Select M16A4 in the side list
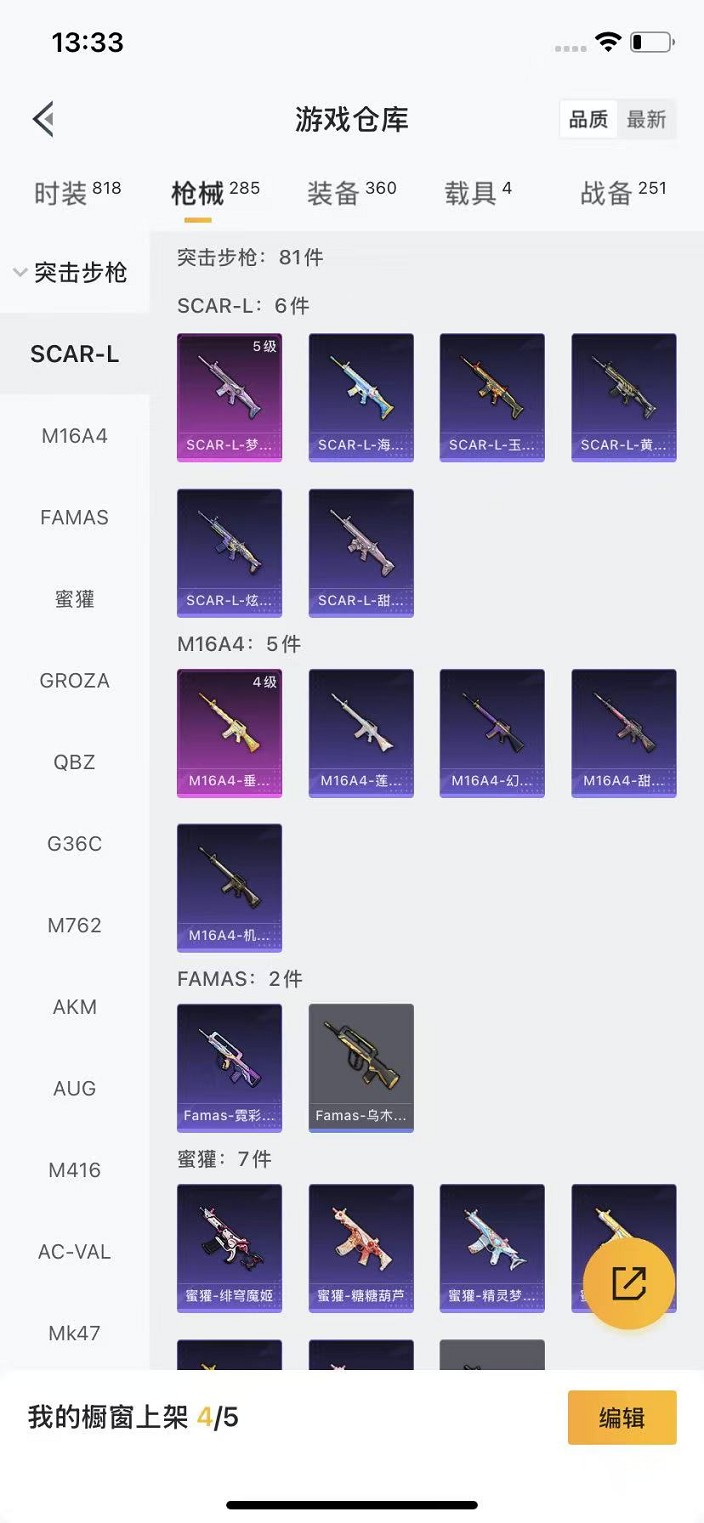 [x=74, y=436]
